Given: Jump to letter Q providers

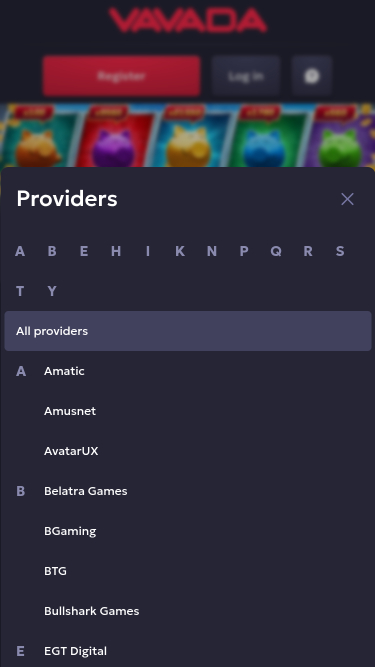Looking at the screenshot, I should point(276,251).
